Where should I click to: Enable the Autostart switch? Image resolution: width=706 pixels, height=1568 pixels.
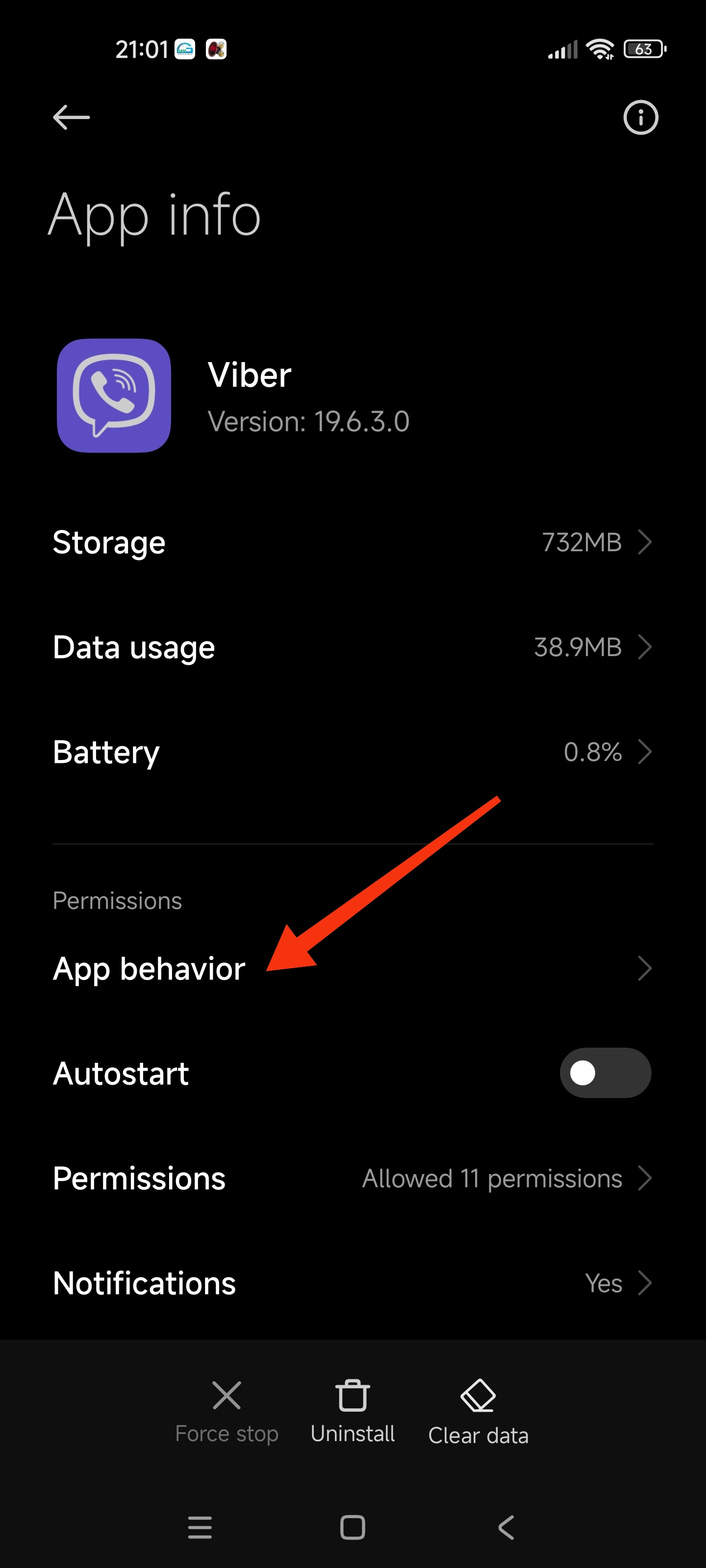click(605, 1073)
